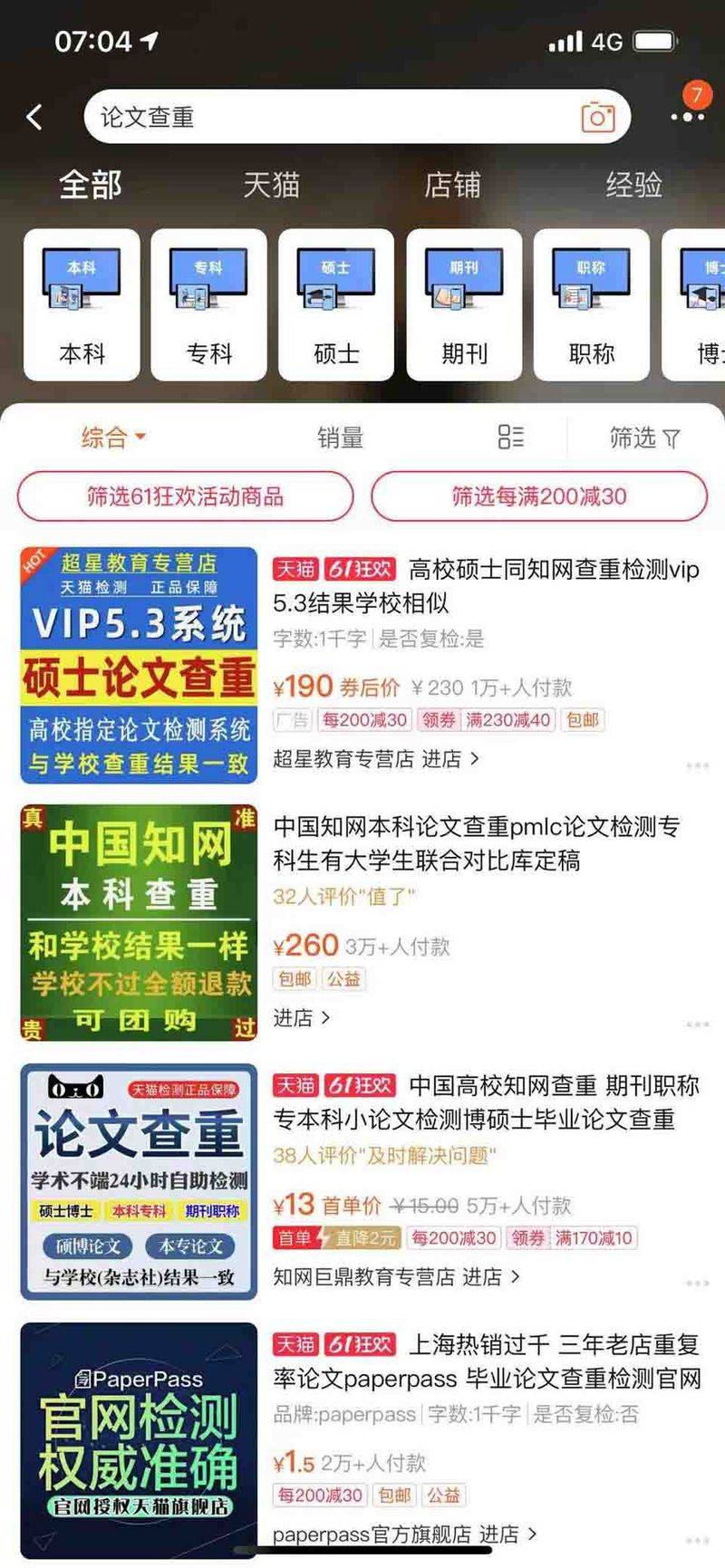Open the 筛选 filter panel
Image resolution: width=725 pixels, height=1568 pixels.
[x=643, y=438]
